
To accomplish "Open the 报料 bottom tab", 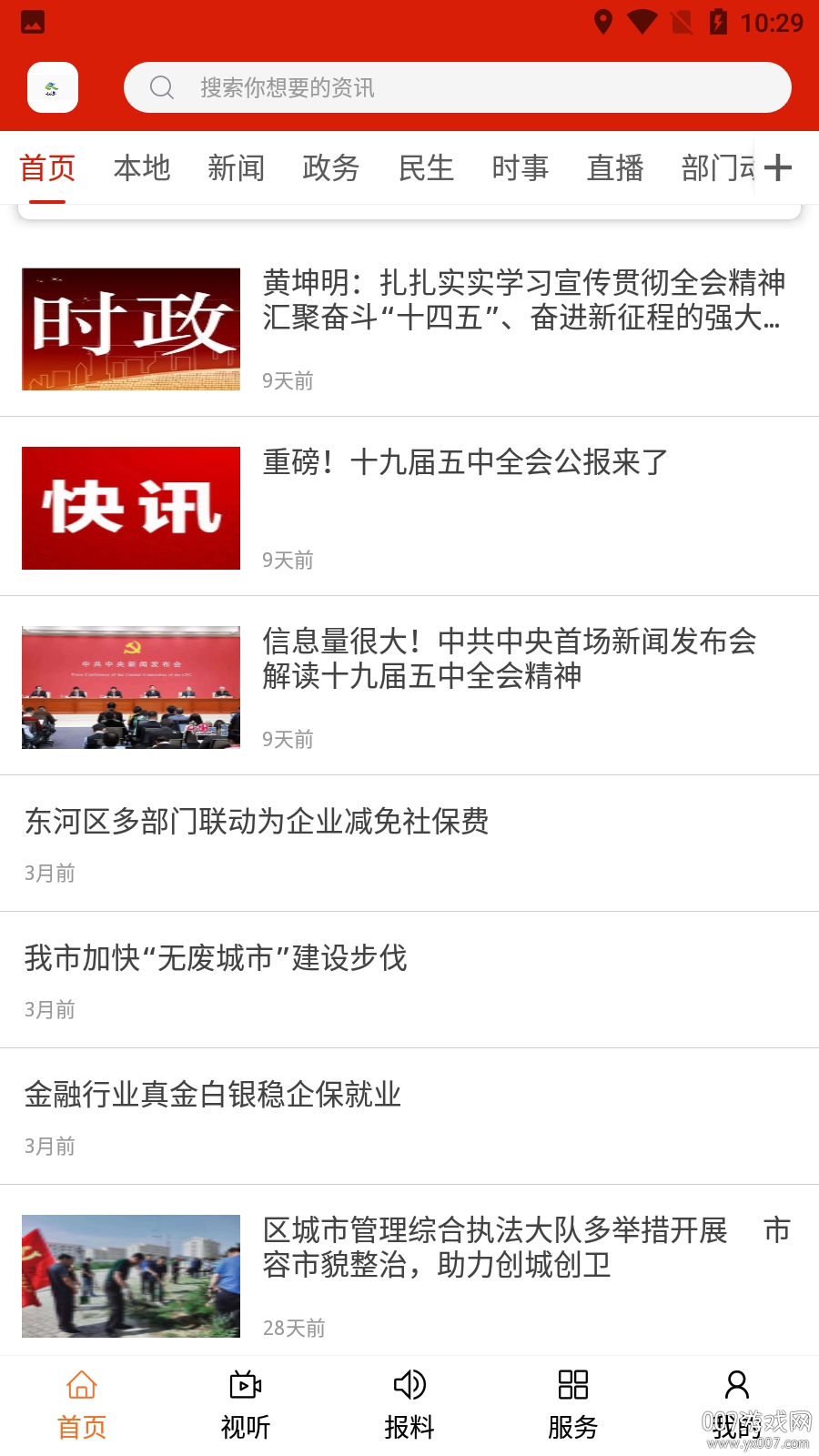I will click(409, 1405).
